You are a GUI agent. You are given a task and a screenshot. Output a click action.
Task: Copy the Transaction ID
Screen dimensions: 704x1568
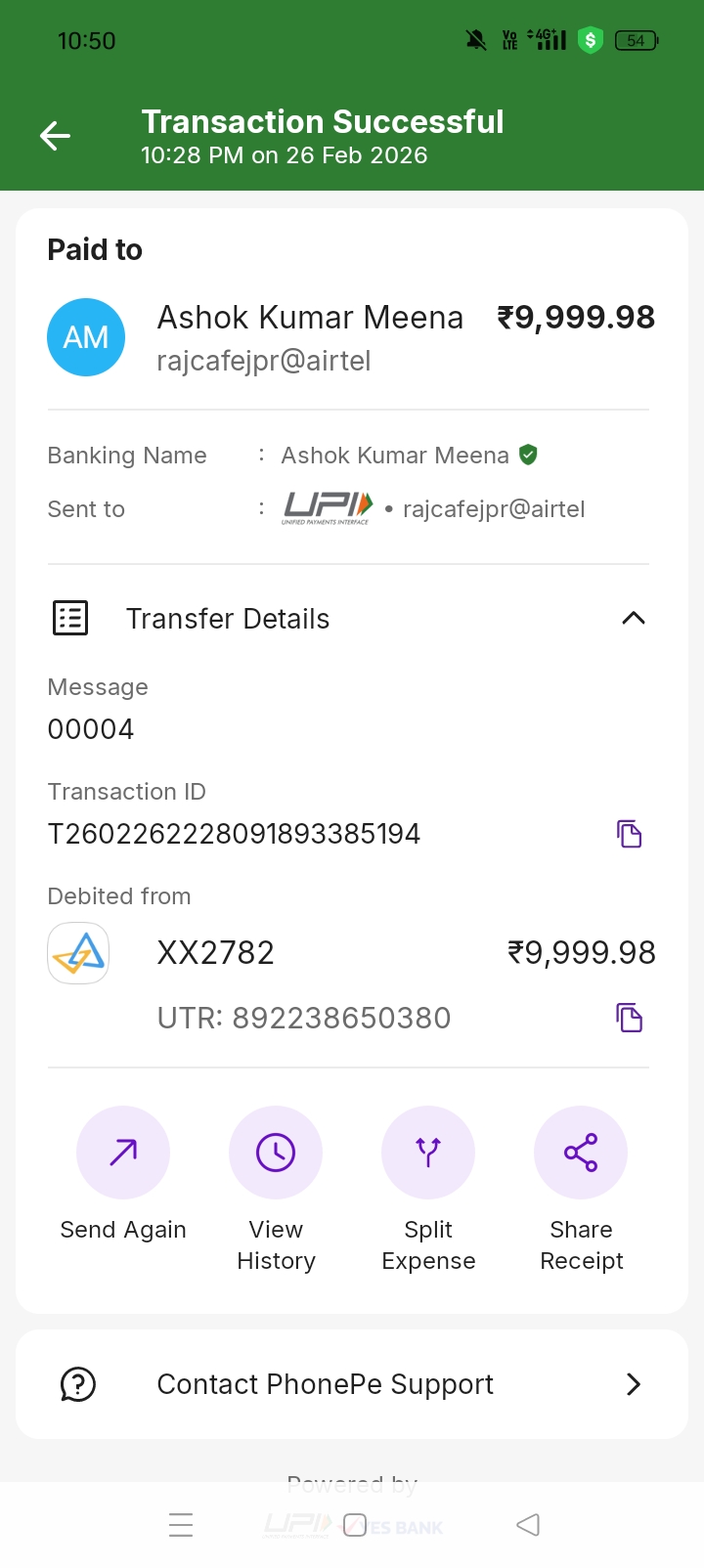(x=629, y=834)
